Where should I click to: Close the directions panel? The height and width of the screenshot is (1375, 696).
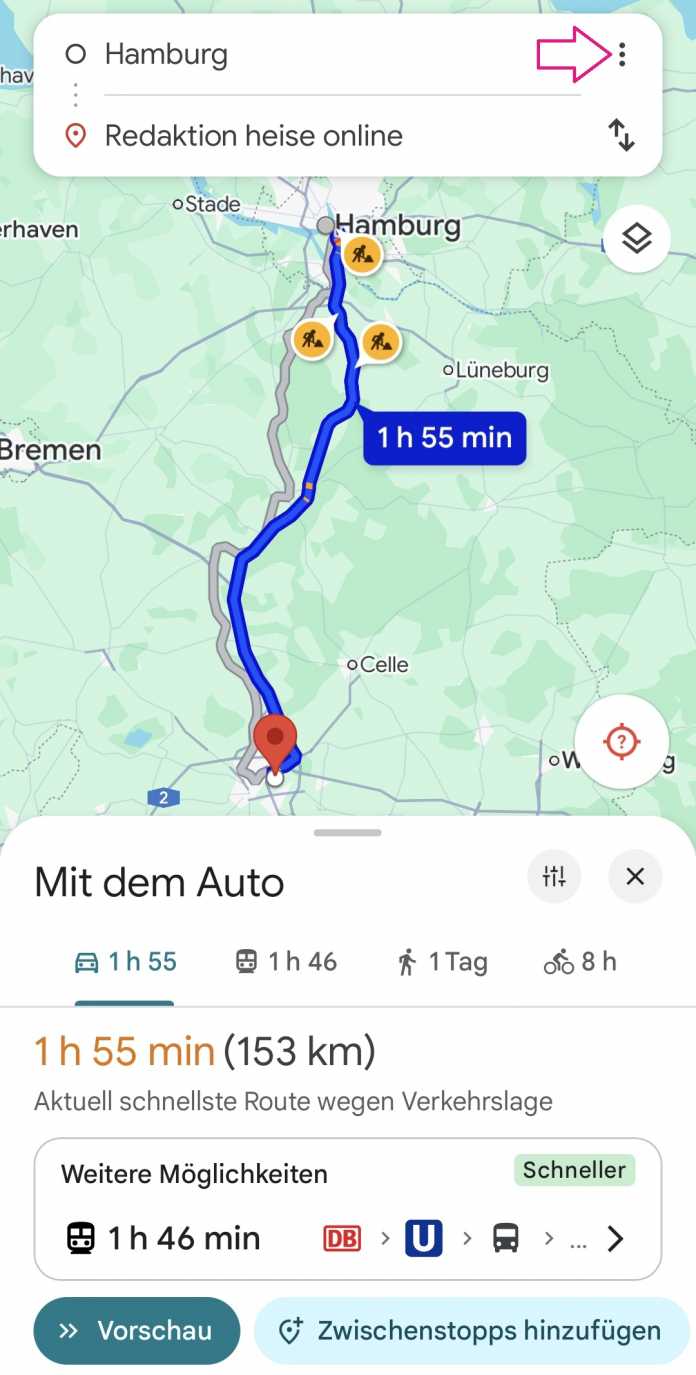[x=635, y=877]
